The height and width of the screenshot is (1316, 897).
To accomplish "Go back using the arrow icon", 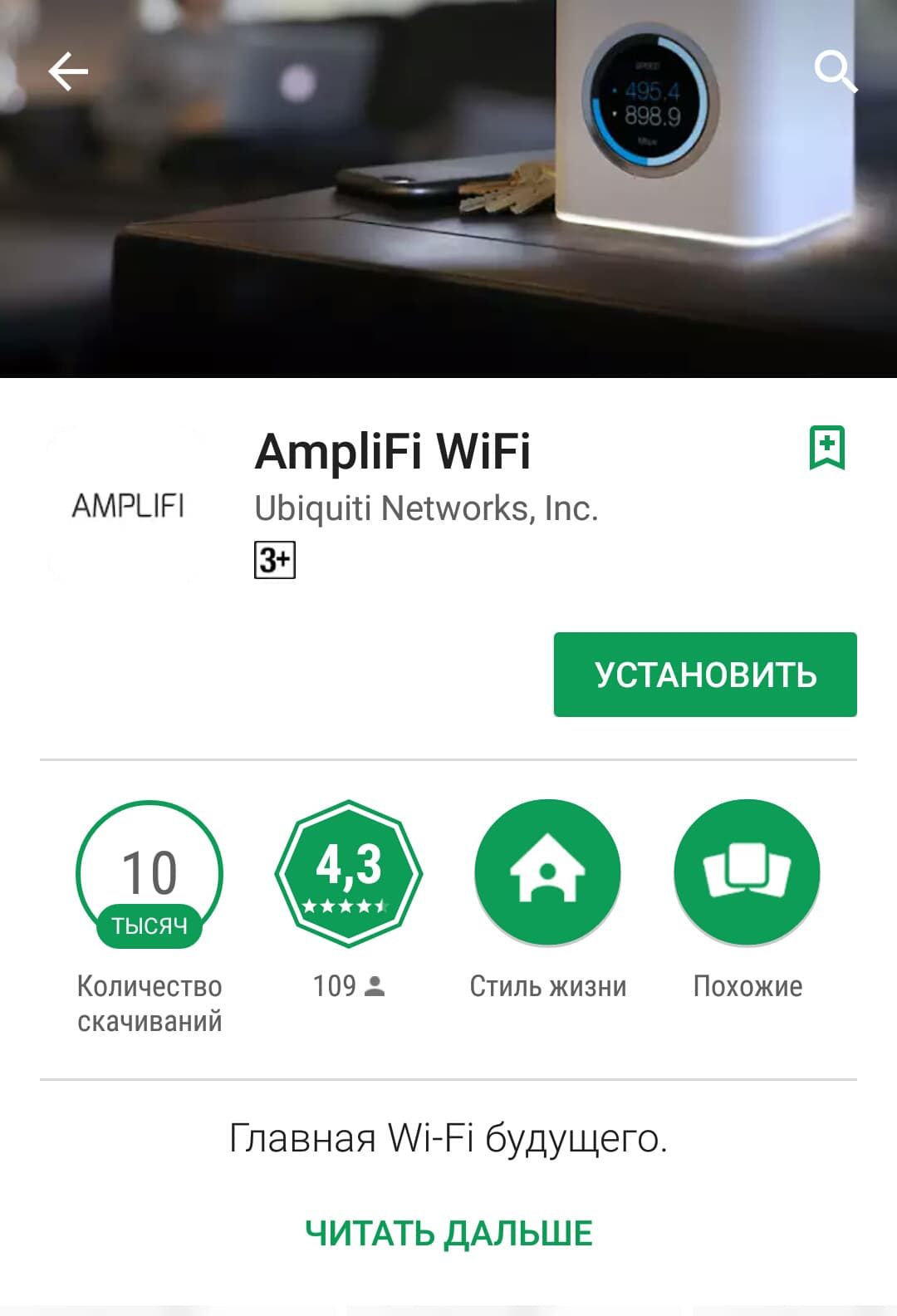I will click(68, 71).
